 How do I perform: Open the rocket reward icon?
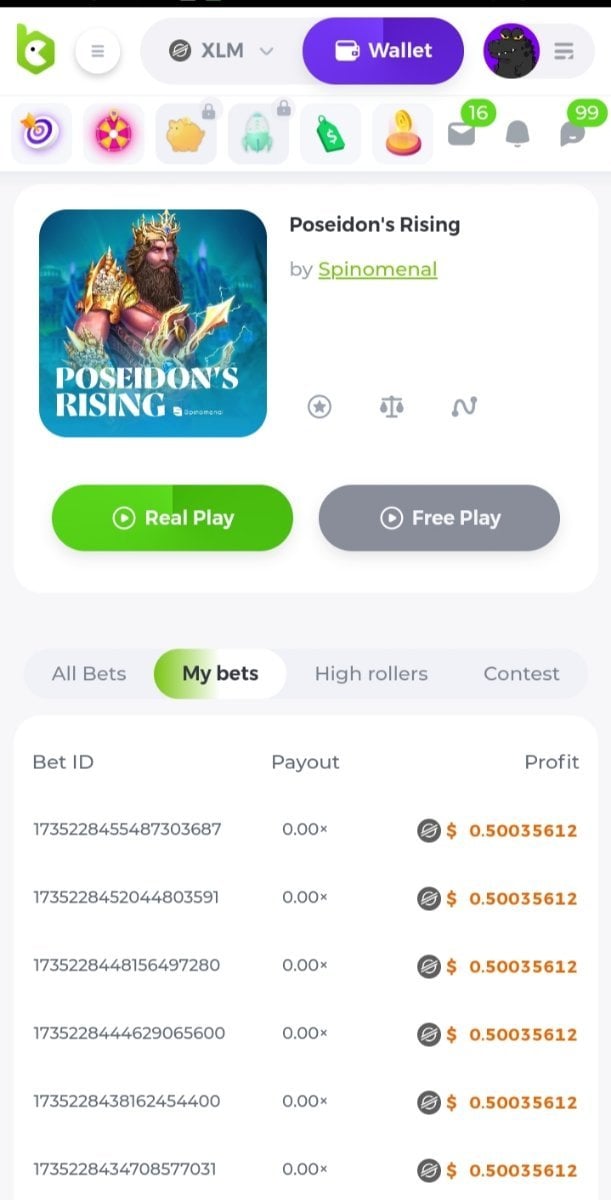[257, 133]
